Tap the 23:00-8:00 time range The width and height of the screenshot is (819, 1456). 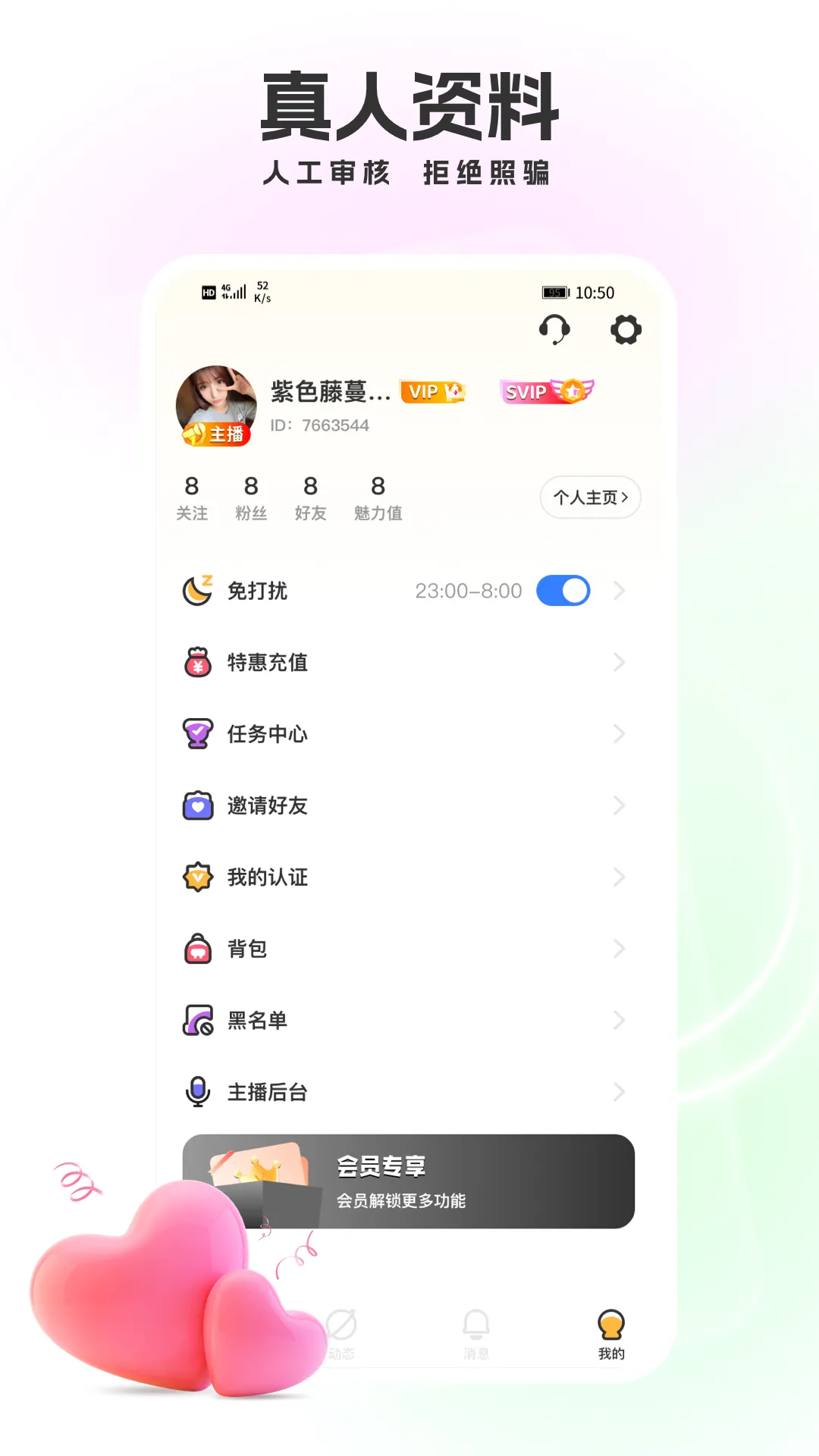[467, 590]
